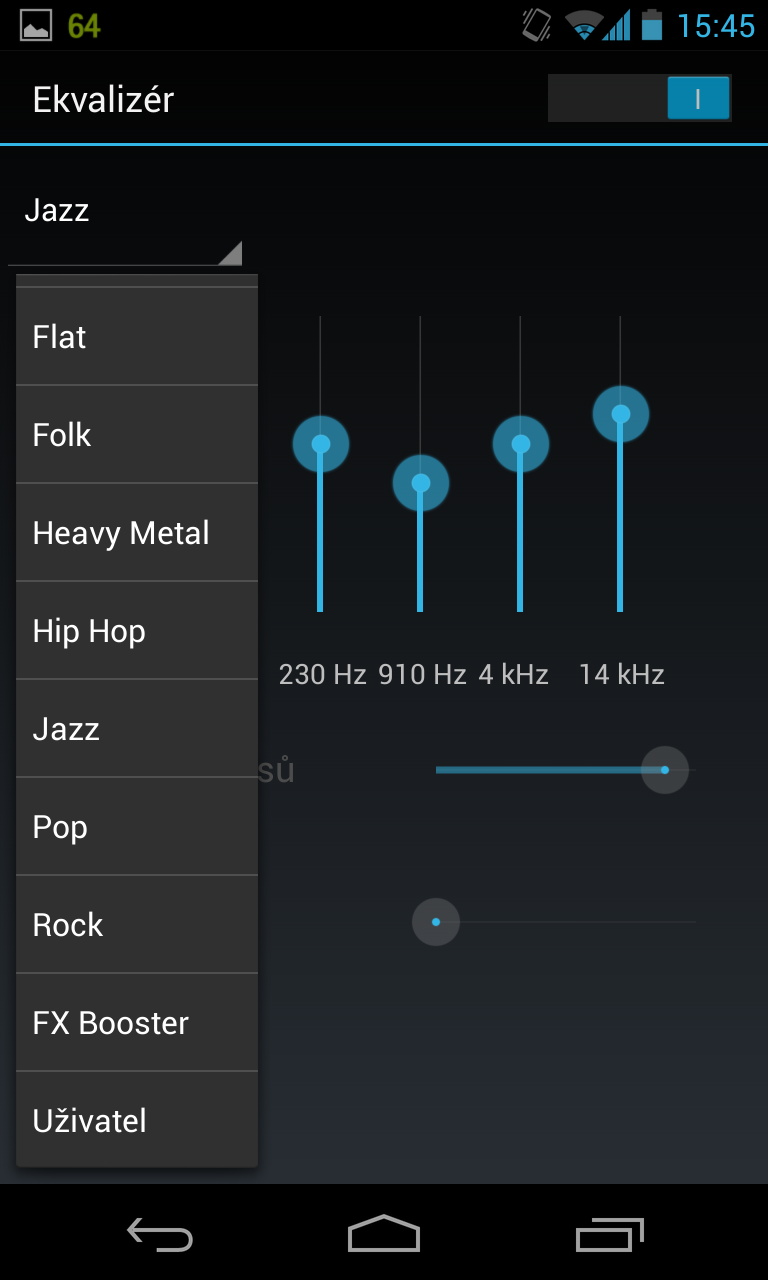Choose the Hip Hop preset
768x1280 pixels.
[136, 631]
